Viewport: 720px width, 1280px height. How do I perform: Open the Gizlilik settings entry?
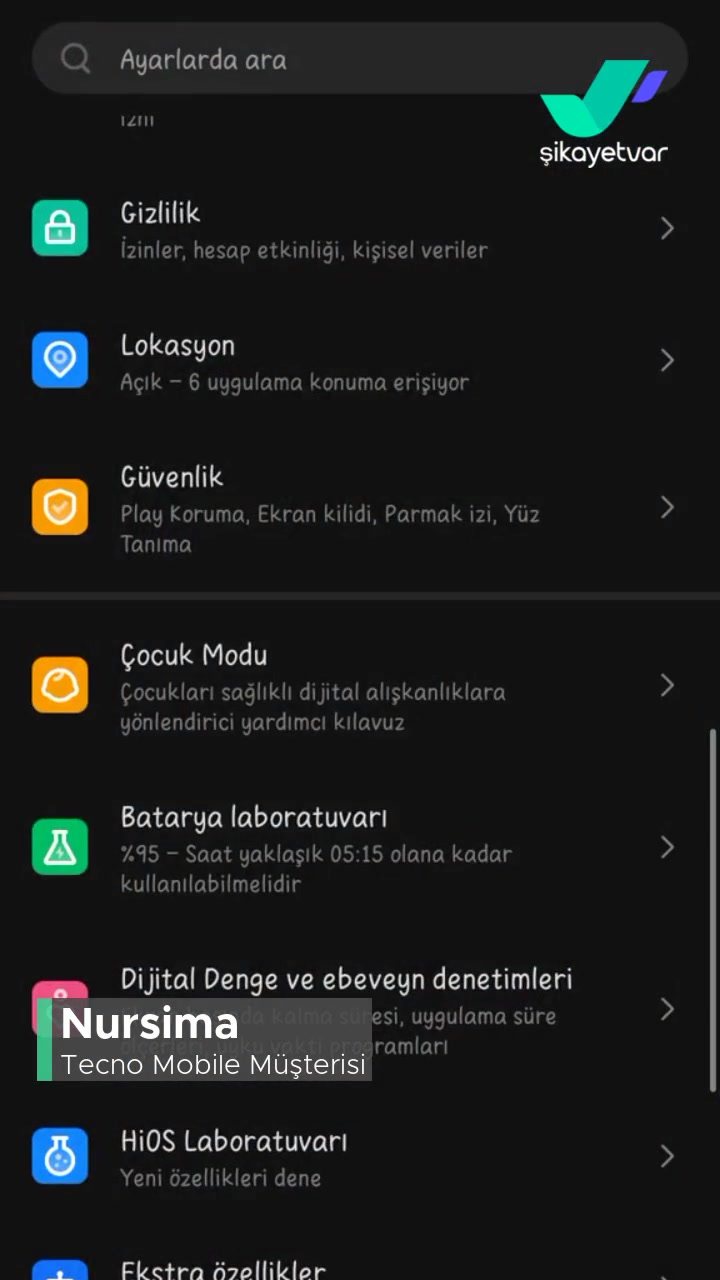[x=360, y=228]
